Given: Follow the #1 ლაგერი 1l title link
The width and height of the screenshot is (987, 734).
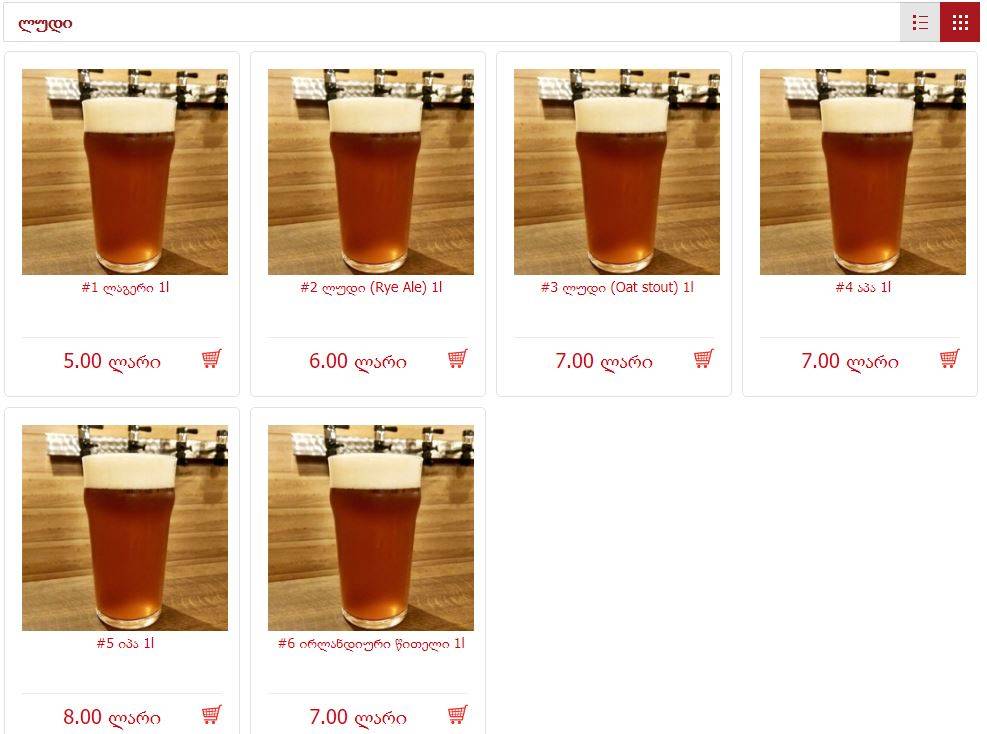Looking at the screenshot, I should click(x=125, y=288).
